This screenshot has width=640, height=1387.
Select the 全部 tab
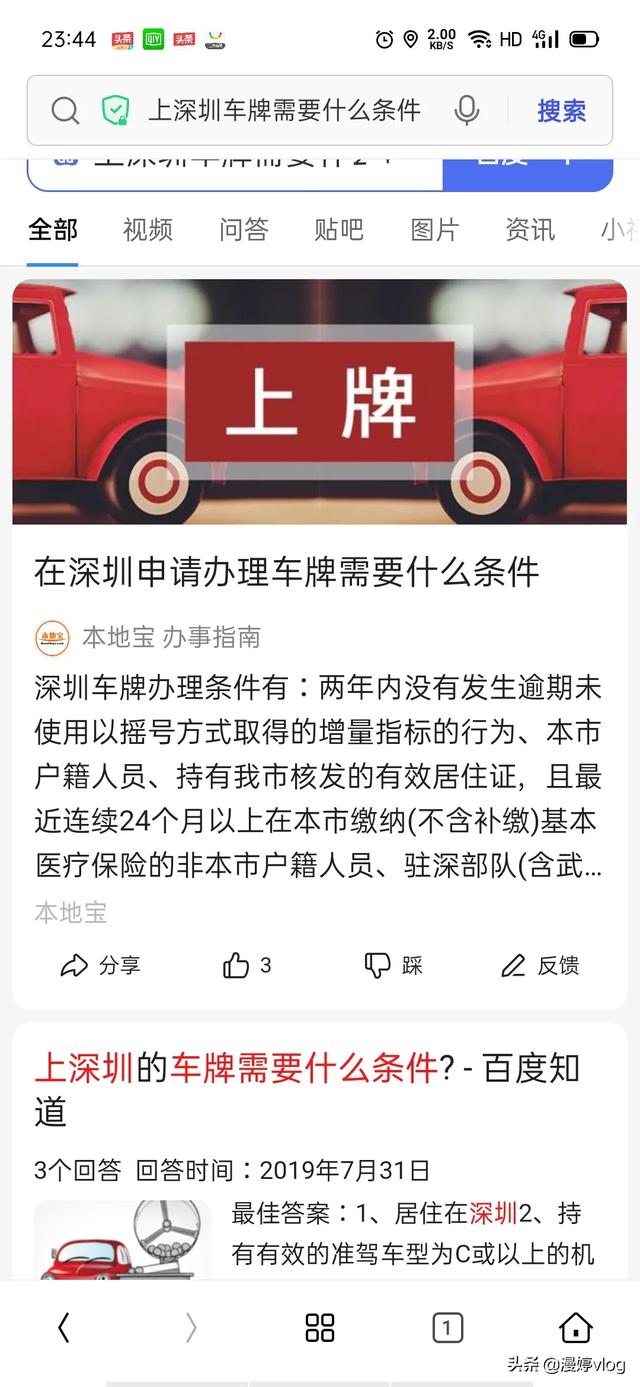click(x=53, y=230)
